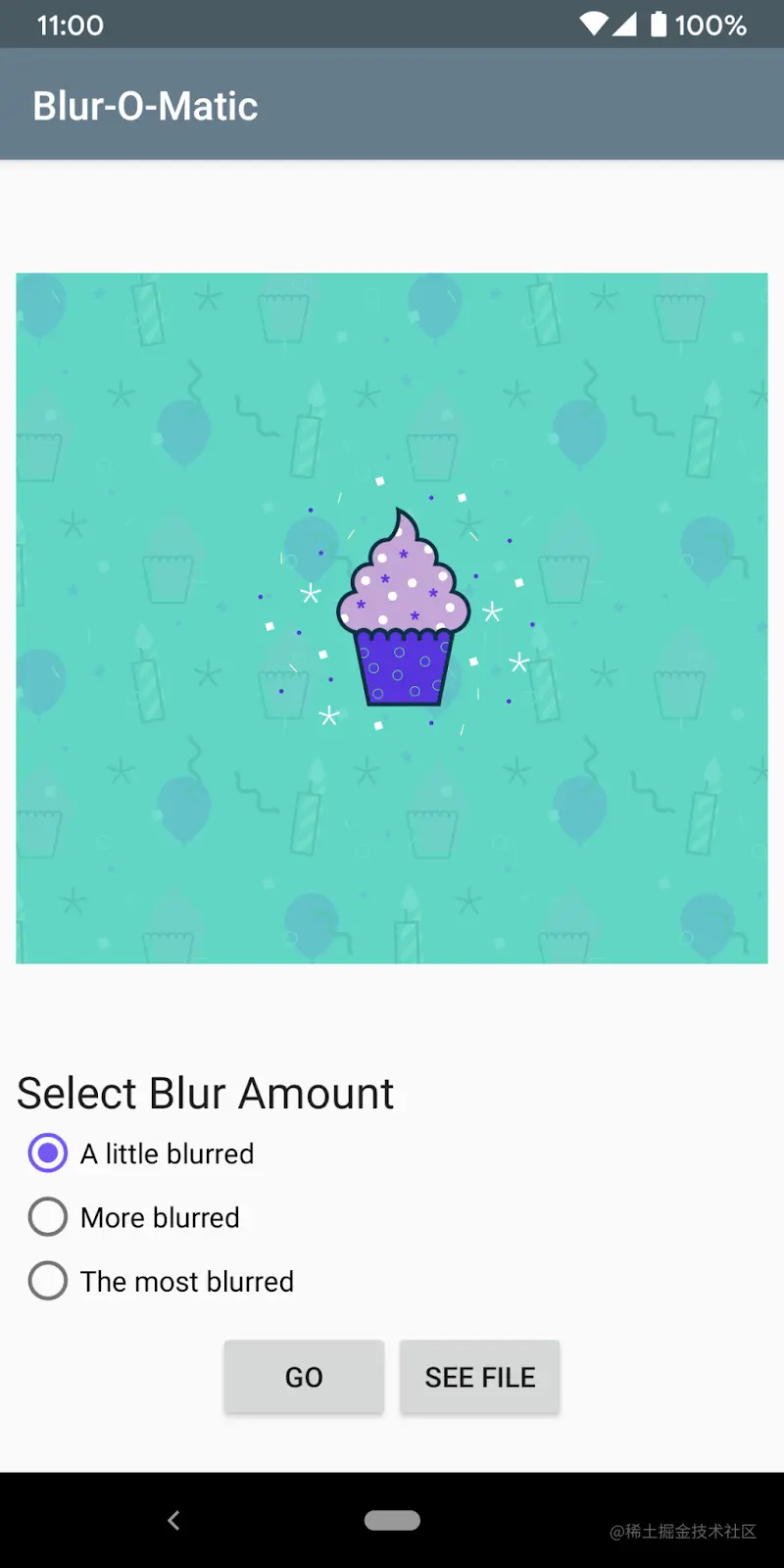Tap the circle of the unselected 'More blurred' radio

(47, 1217)
